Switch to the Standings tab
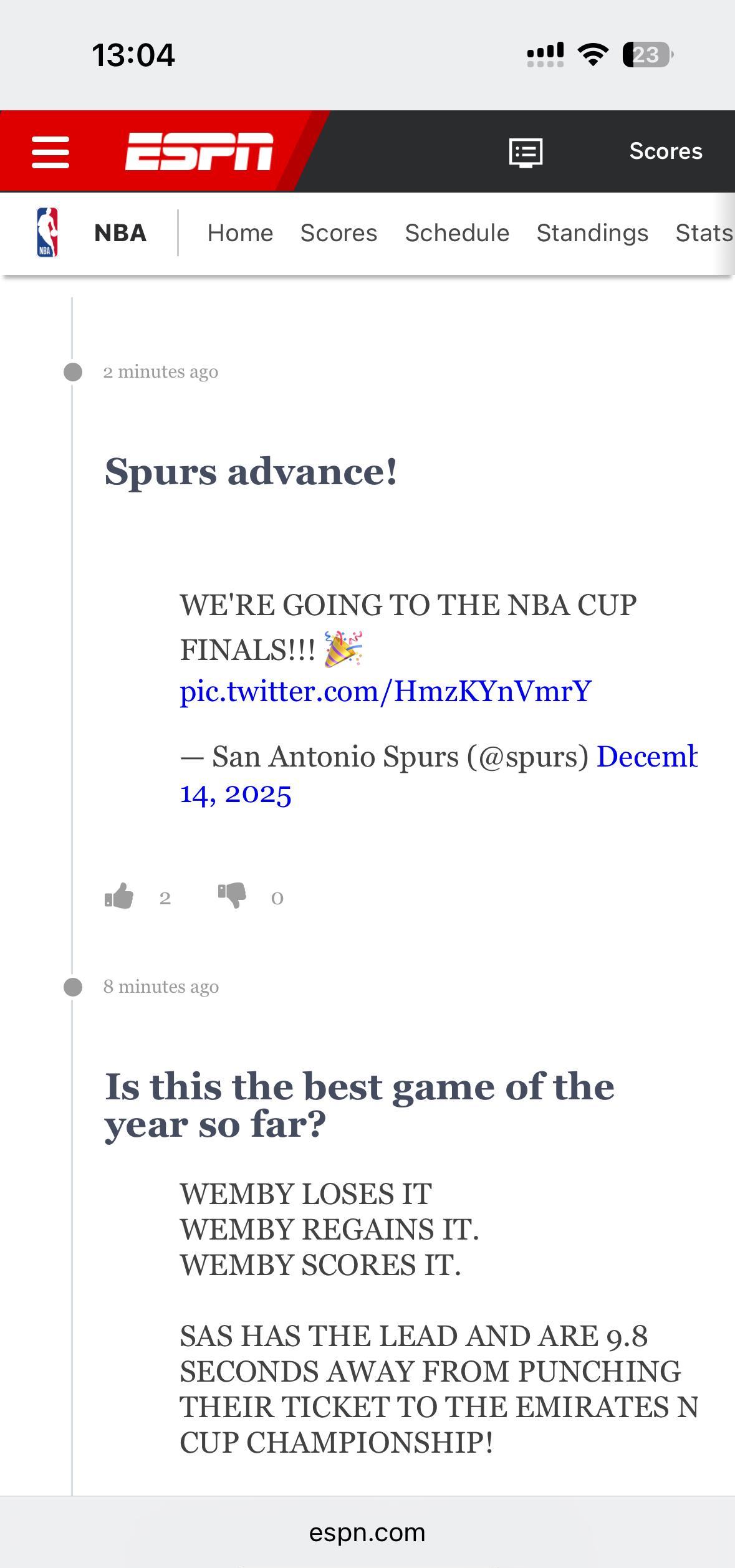735x1568 pixels. (592, 233)
